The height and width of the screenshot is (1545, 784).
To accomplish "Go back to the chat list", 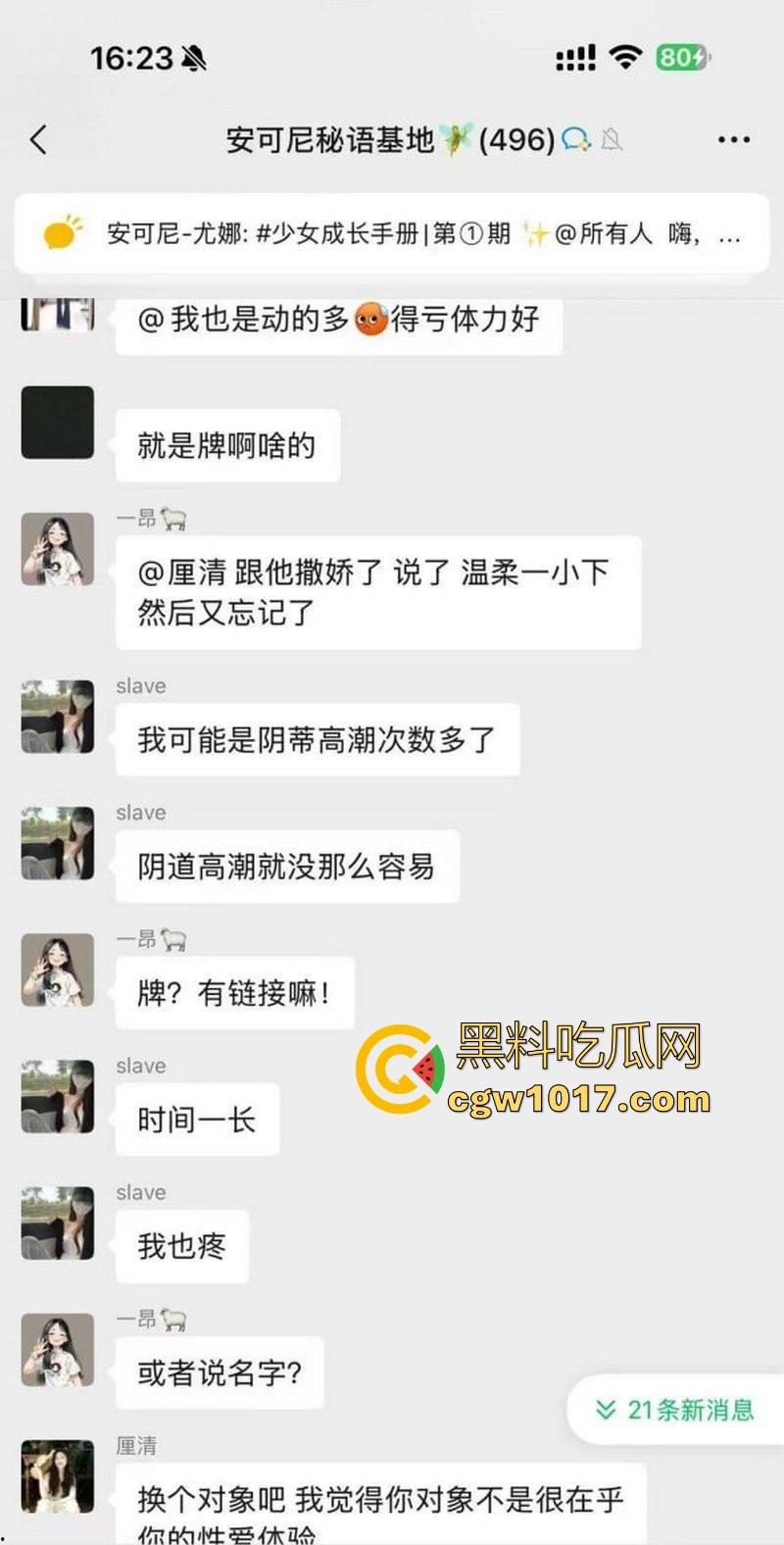I will pyautogui.click(x=39, y=140).
